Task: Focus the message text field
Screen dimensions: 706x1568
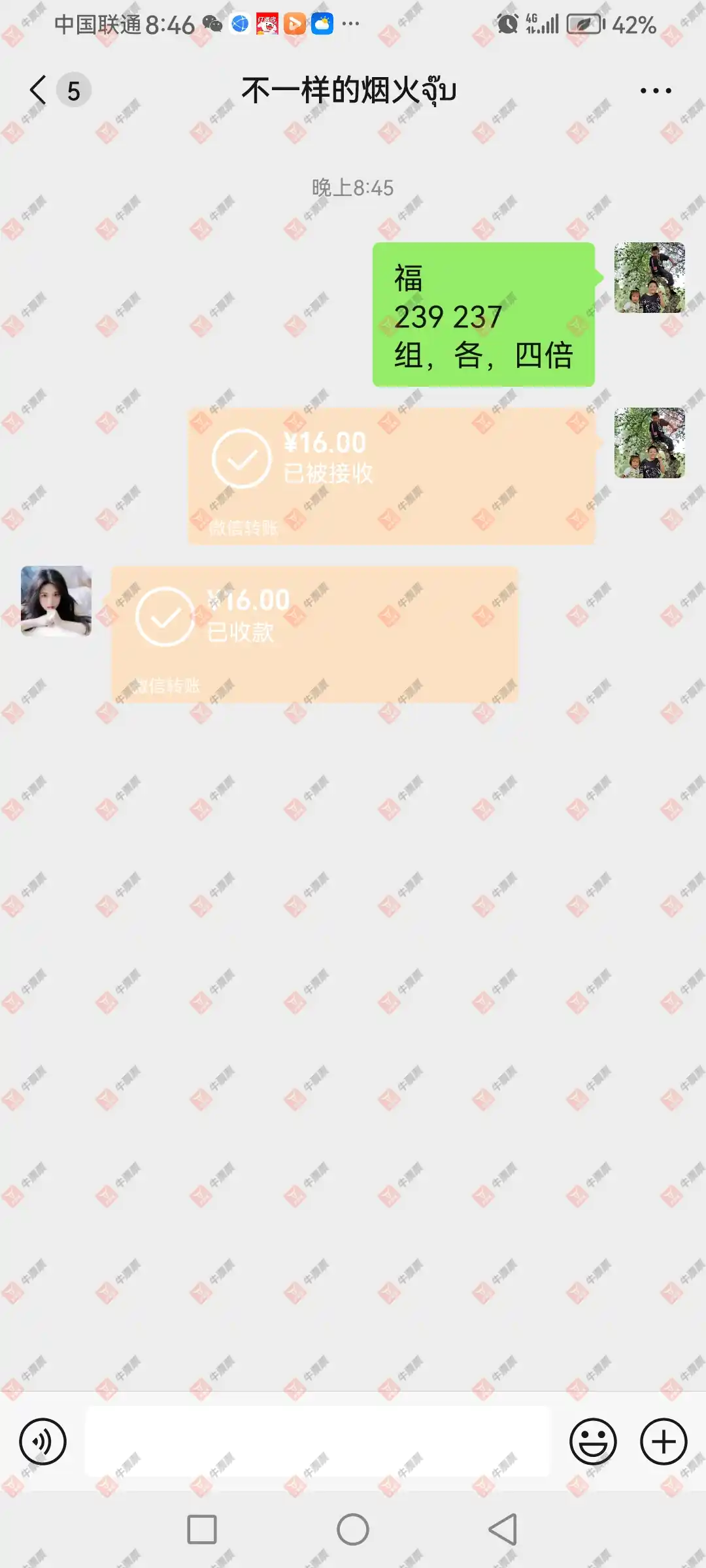Action: coord(318,1441)
